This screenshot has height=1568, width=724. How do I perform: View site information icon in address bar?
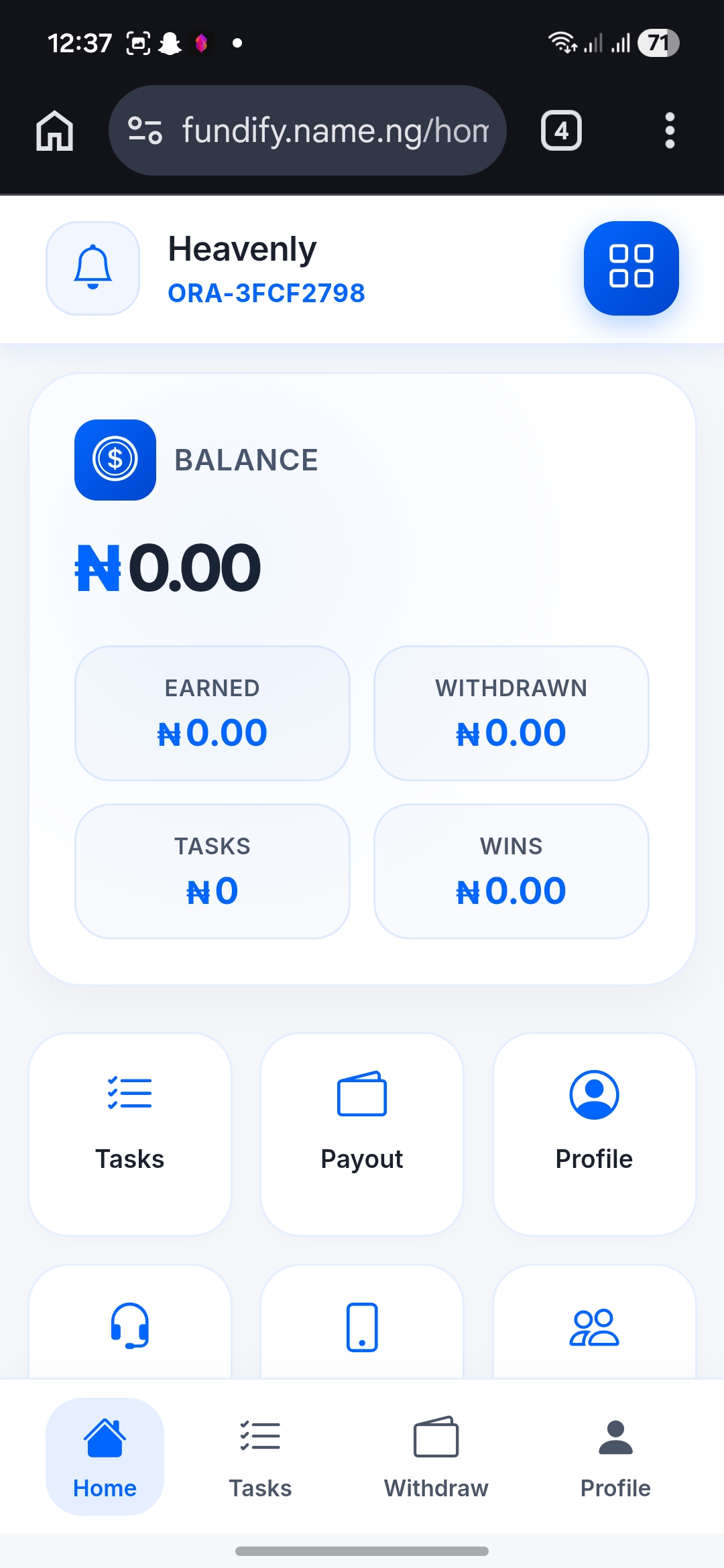coord(145,131)
